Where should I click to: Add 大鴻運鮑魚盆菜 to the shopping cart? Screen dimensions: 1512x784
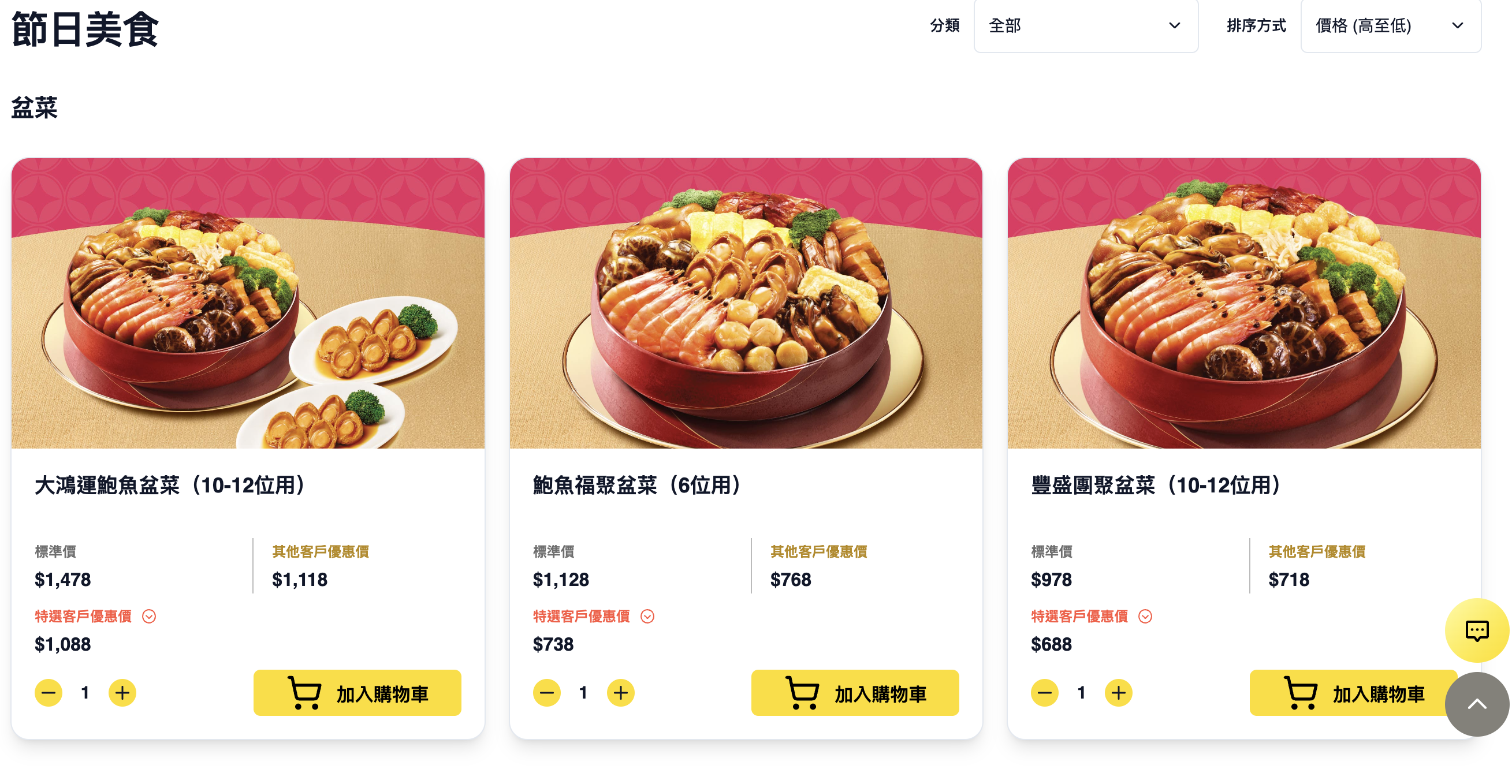(x=357, y=693)
